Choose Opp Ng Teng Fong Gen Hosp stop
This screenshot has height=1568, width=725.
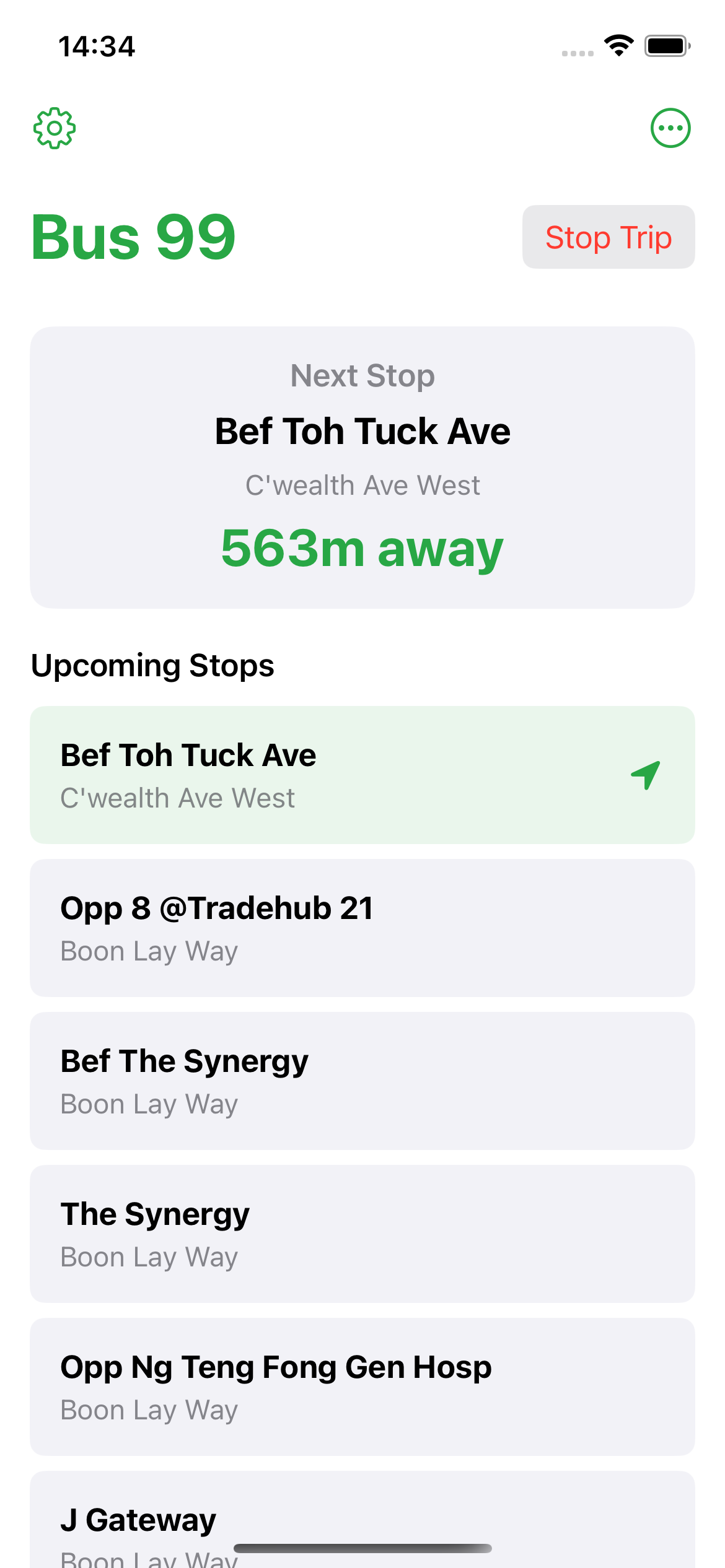point(362,1387)
